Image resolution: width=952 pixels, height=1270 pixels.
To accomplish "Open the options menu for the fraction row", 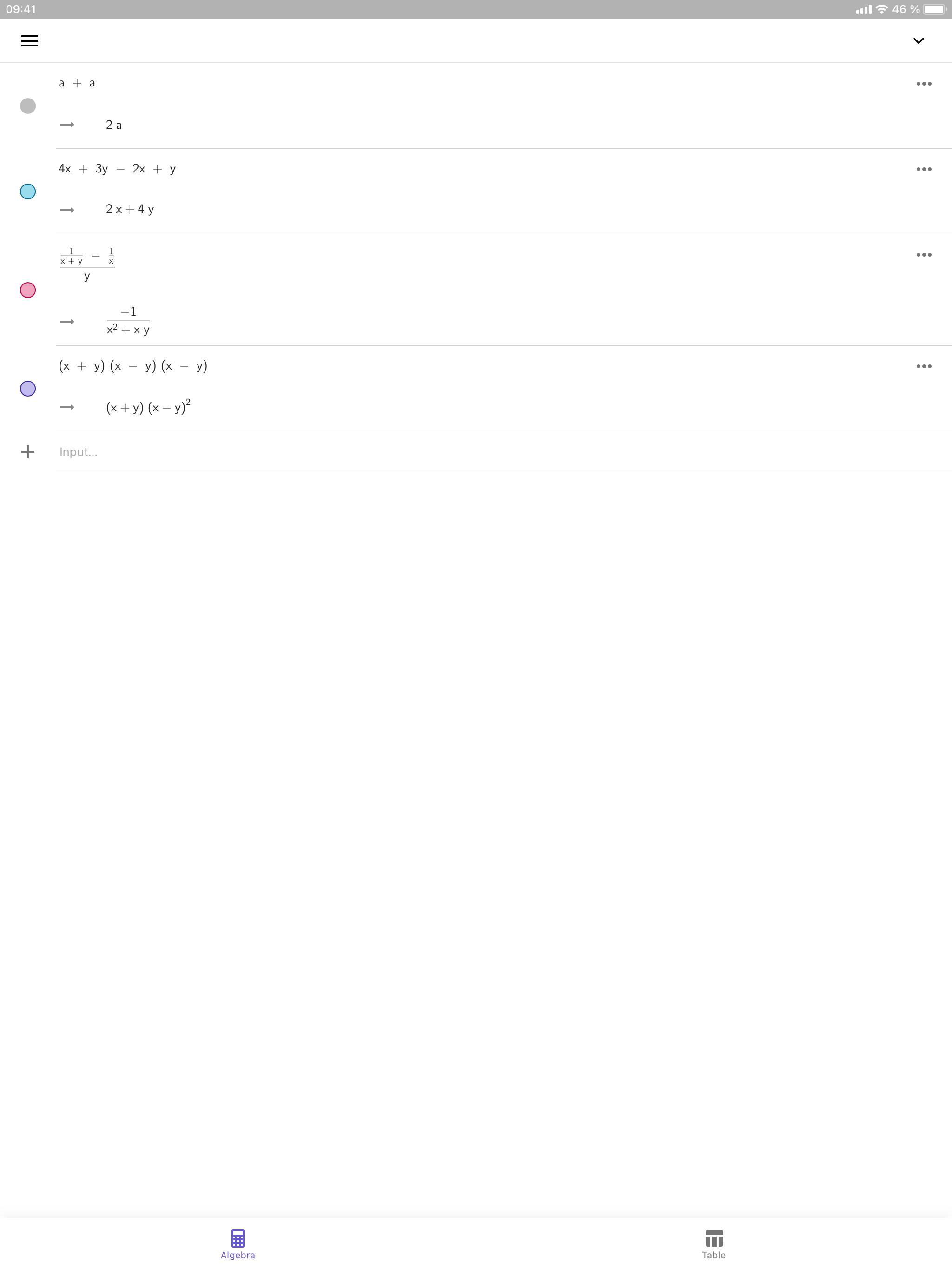I will pyautogui.click(x=924, y=254).
